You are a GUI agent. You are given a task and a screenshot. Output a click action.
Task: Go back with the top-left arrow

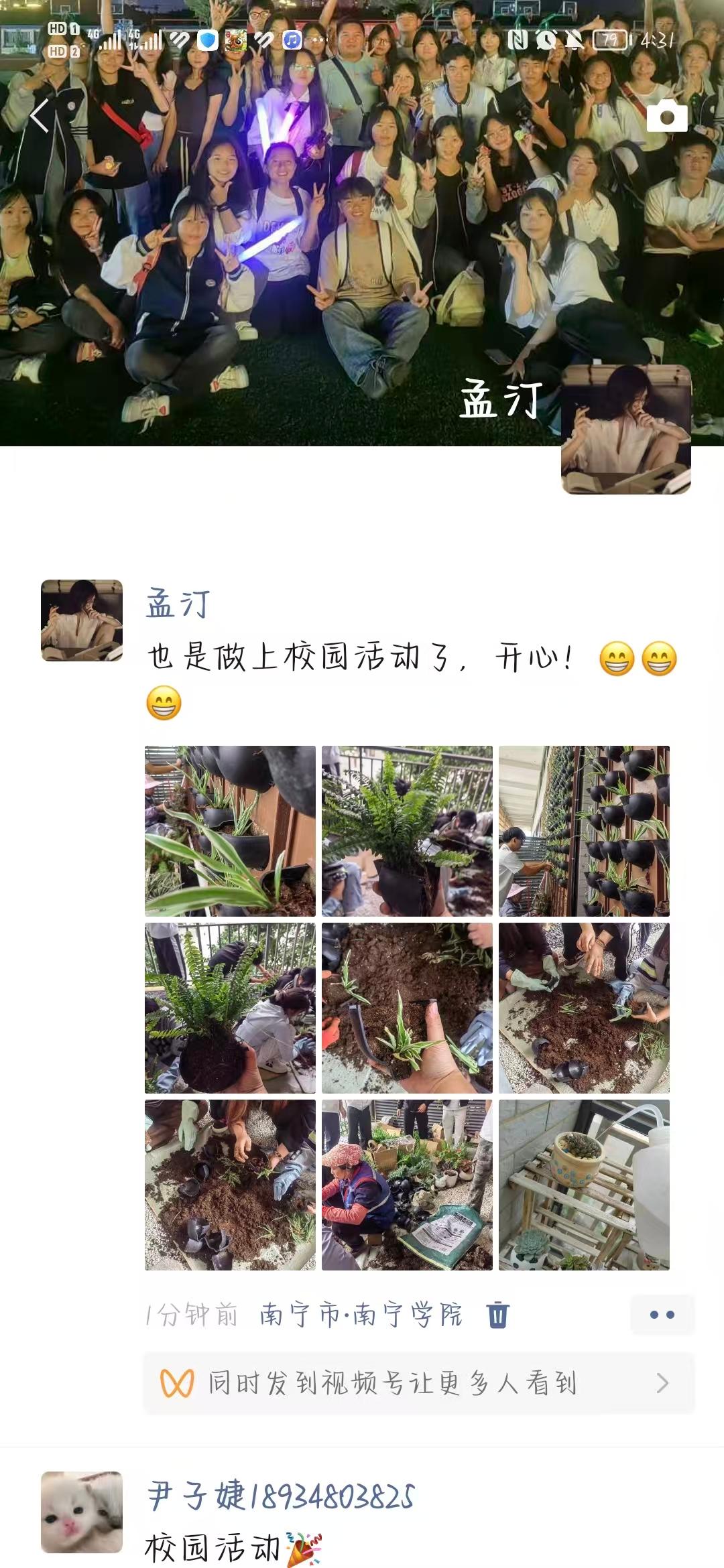[40, 115]
